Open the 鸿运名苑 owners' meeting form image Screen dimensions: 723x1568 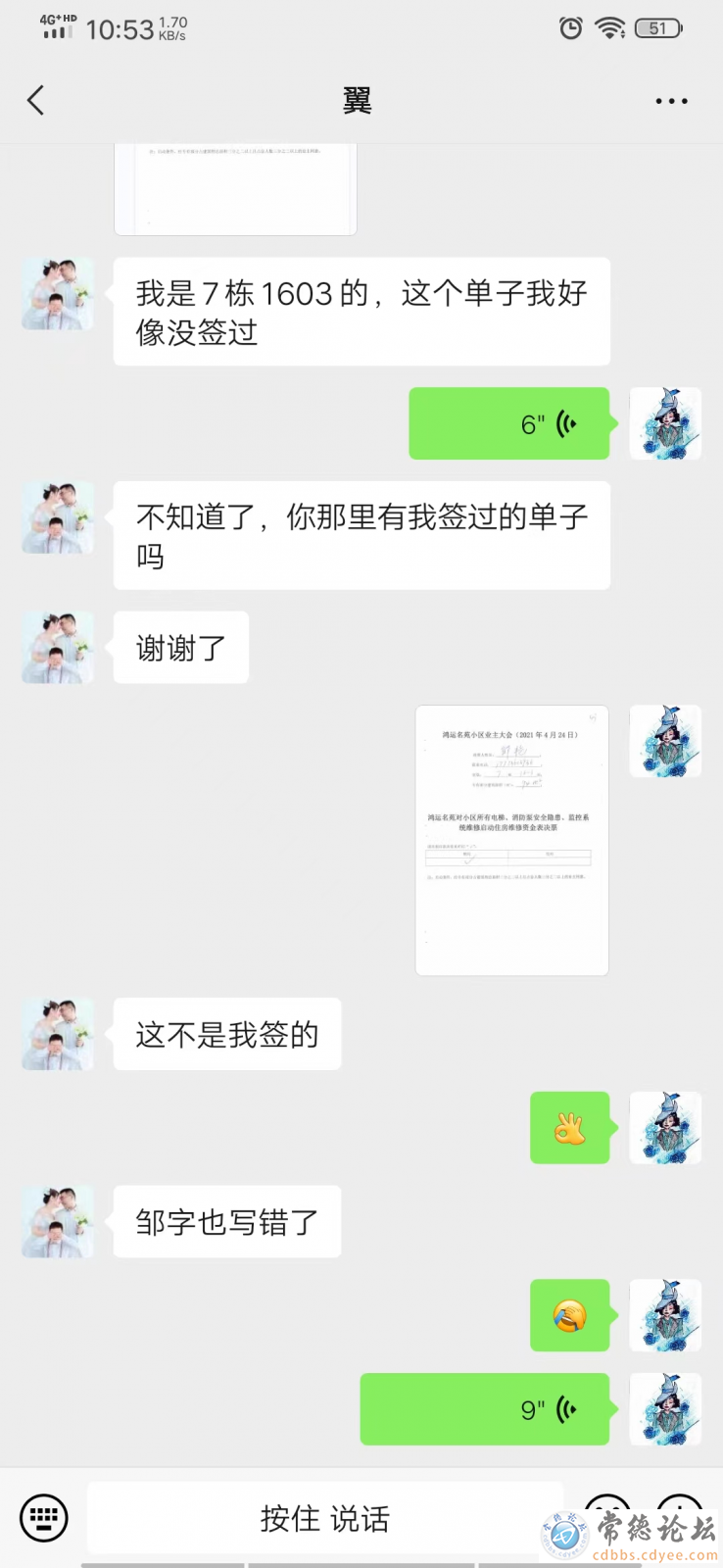(x=511, y=840)
